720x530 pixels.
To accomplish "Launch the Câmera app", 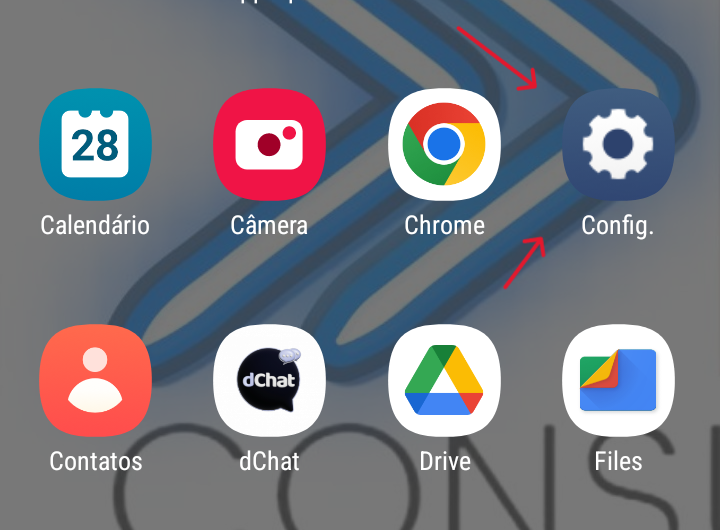I will (x=269, y=145).
